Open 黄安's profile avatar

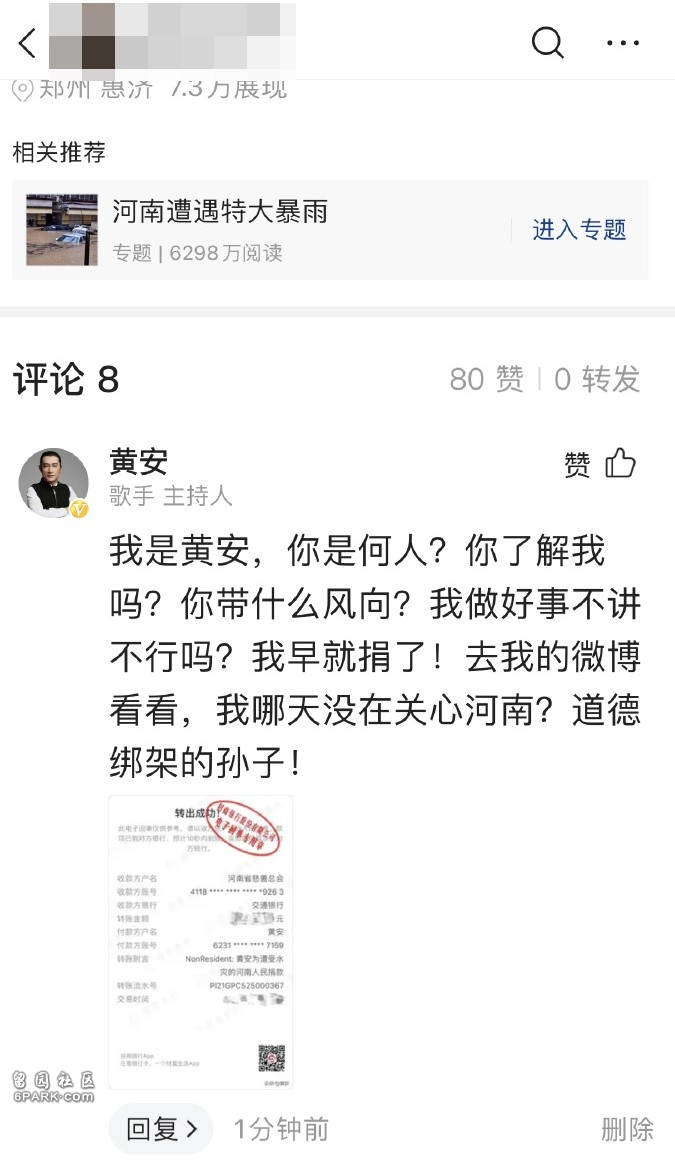tap(53, 482)
